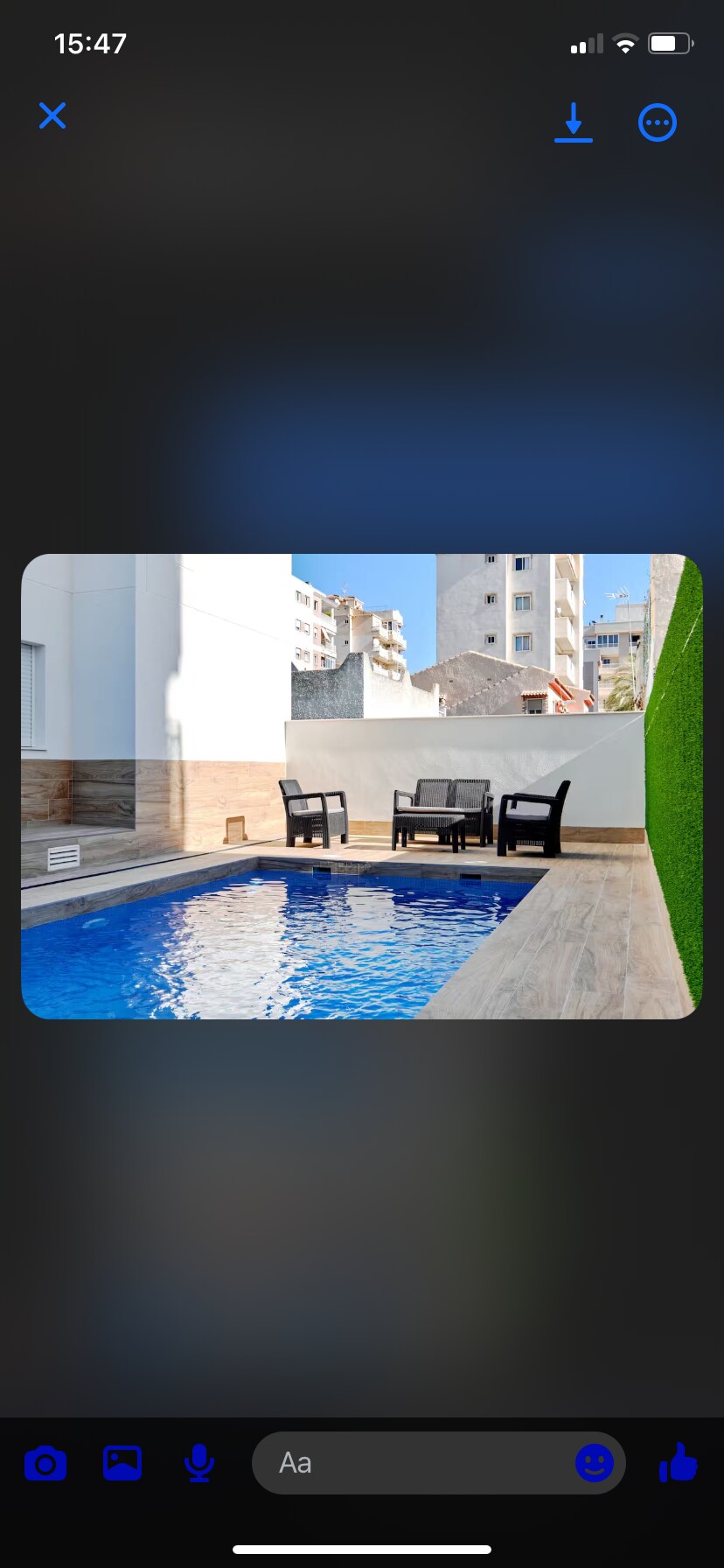Focus the Aa message input field
The width and height of the screenshot is (724, 1568).
tap(411, 1463)
